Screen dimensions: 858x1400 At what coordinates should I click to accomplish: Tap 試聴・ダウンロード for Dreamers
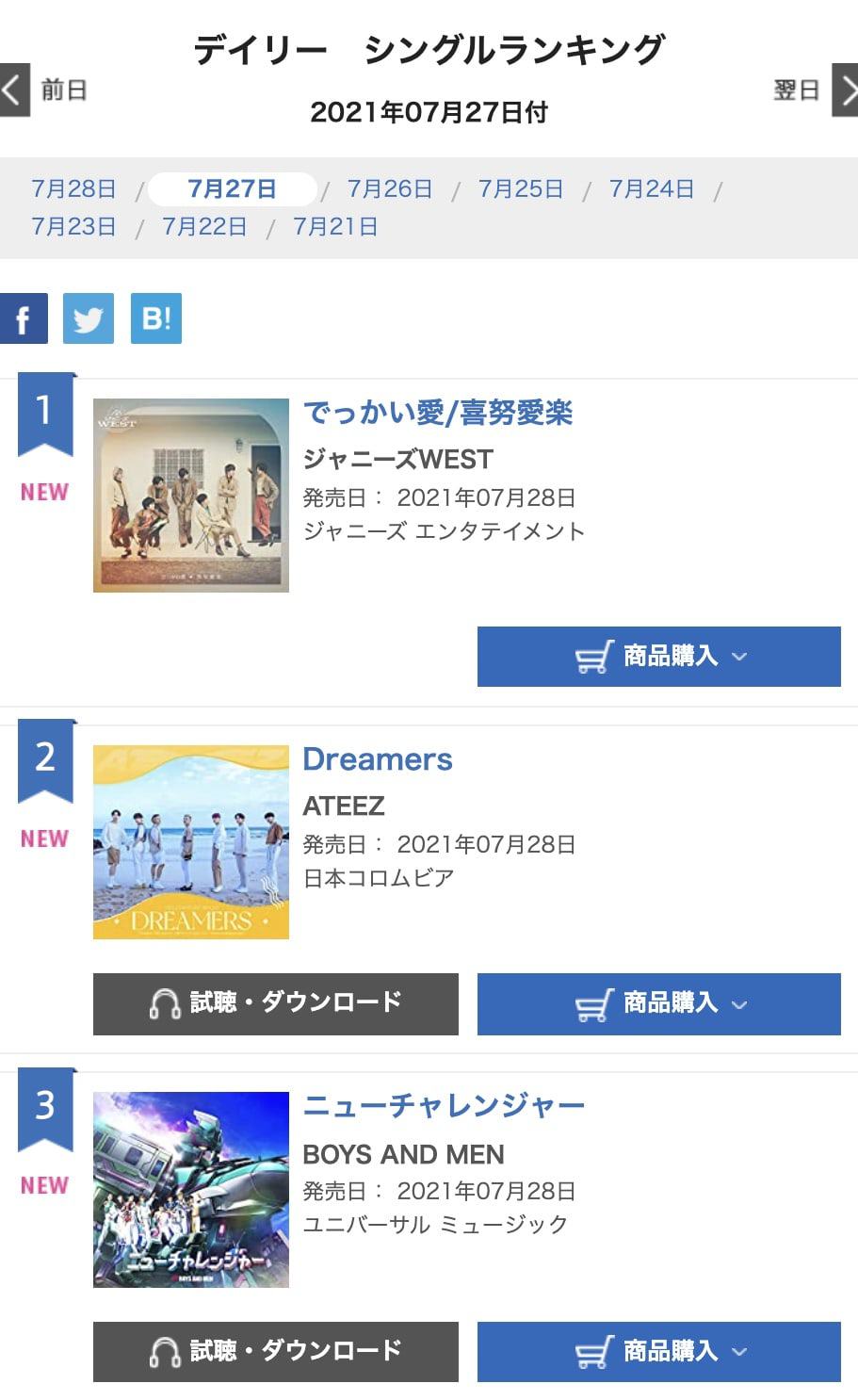[x=275, y=1003]
